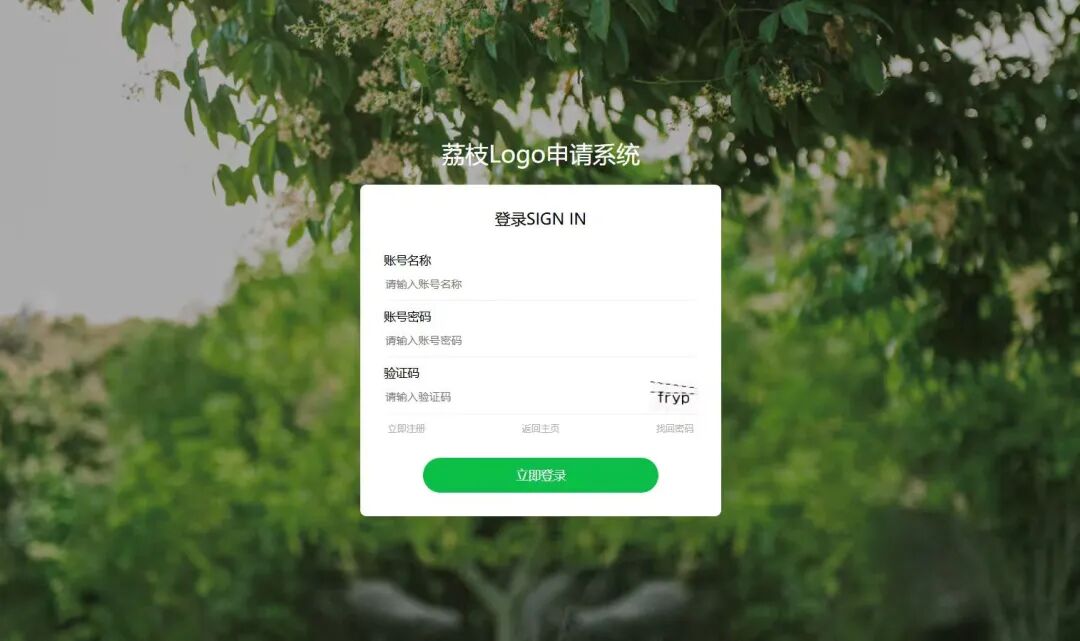Go to 返回主页 link

[x=540, y=429]
